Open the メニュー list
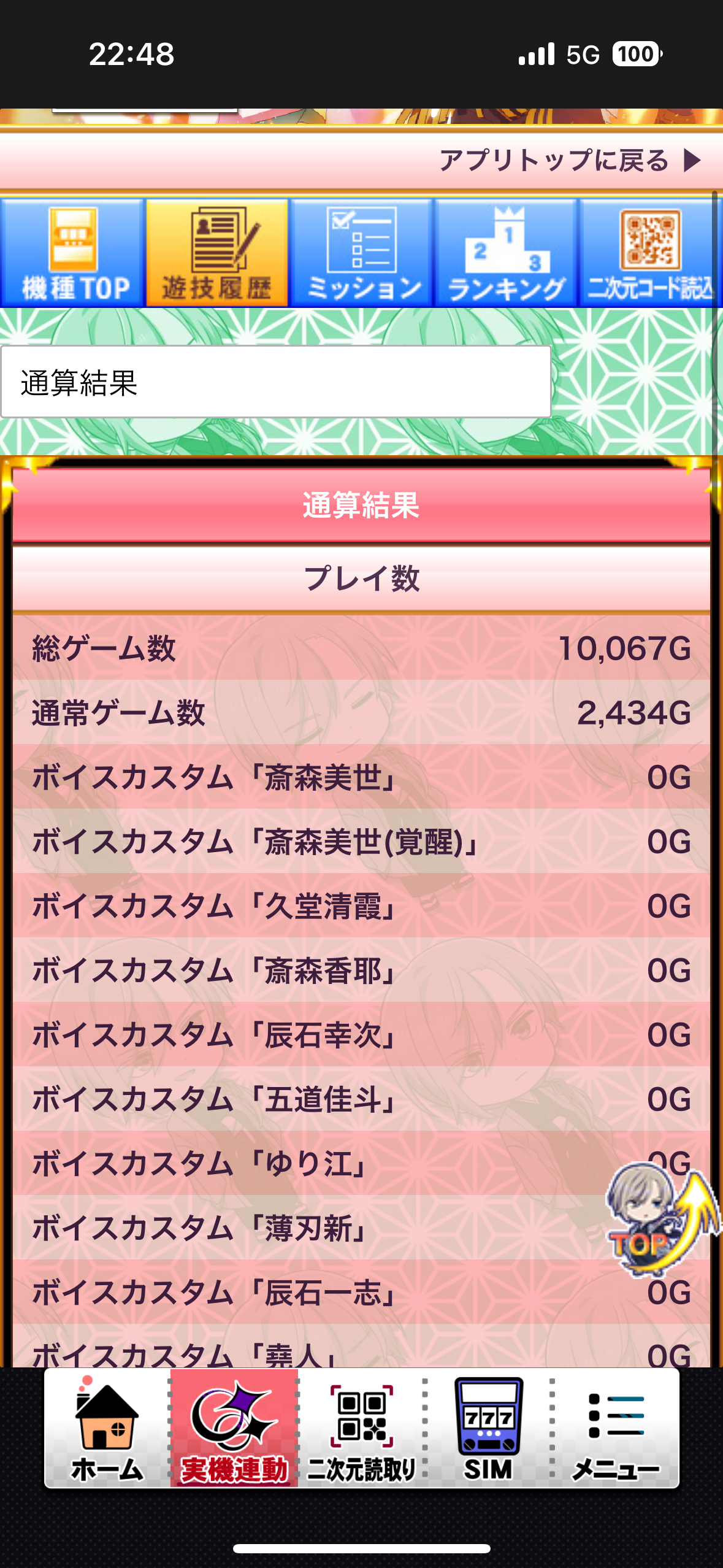The width and height of the screenshot is (723, 1568). tap(616, 1428)
